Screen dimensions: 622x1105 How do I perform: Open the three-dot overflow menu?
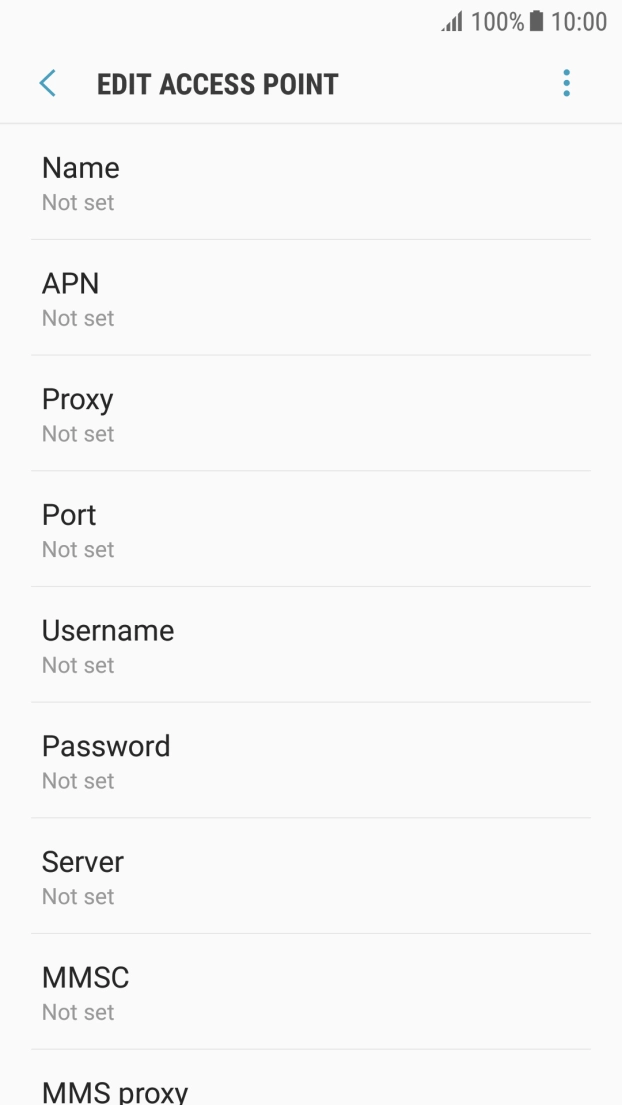click(566, 83)
